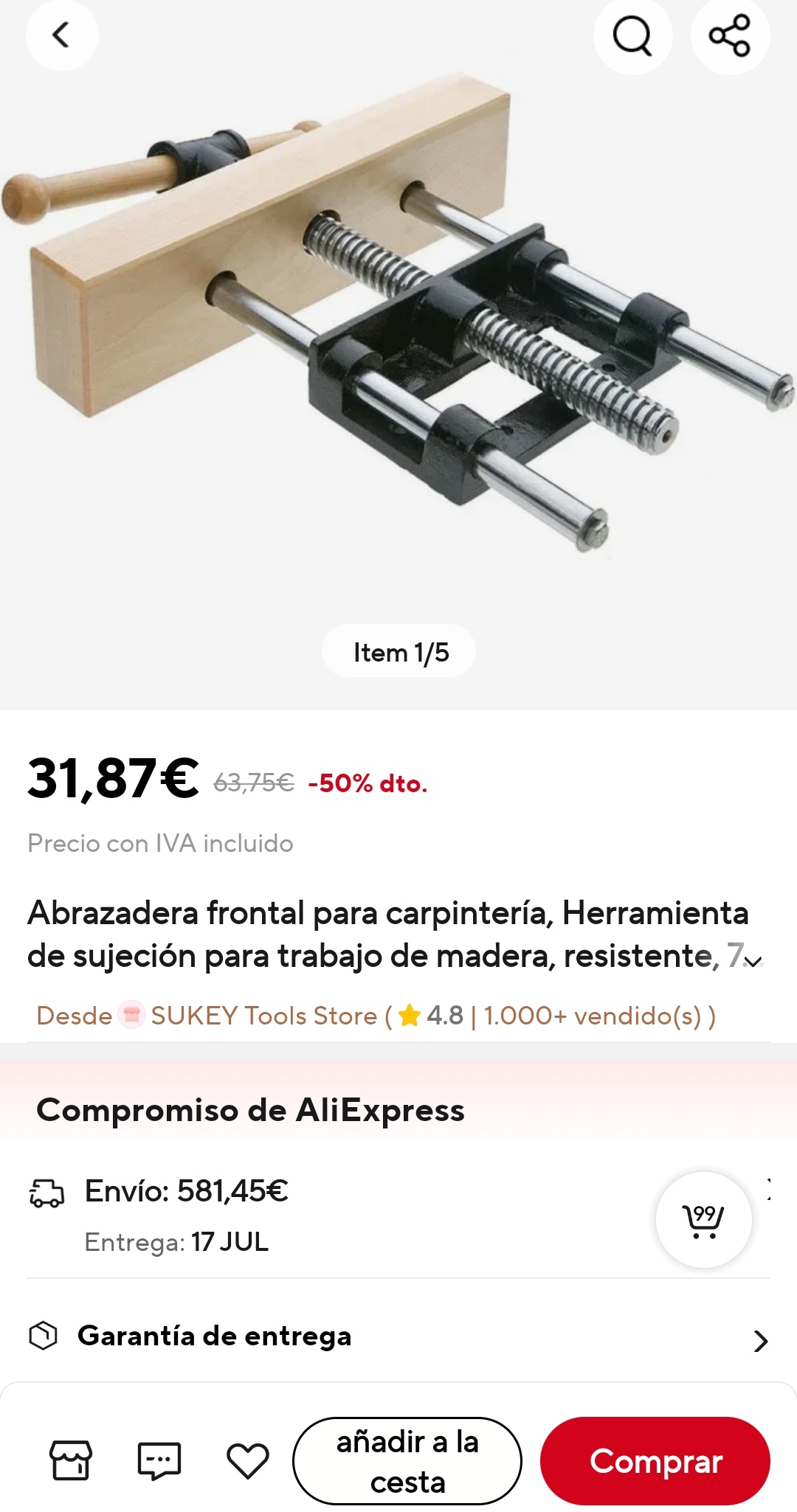Open shipping details for Envío 581,45€
797x1512 pixels.
pyautogui.click(x=186, y=1191)
